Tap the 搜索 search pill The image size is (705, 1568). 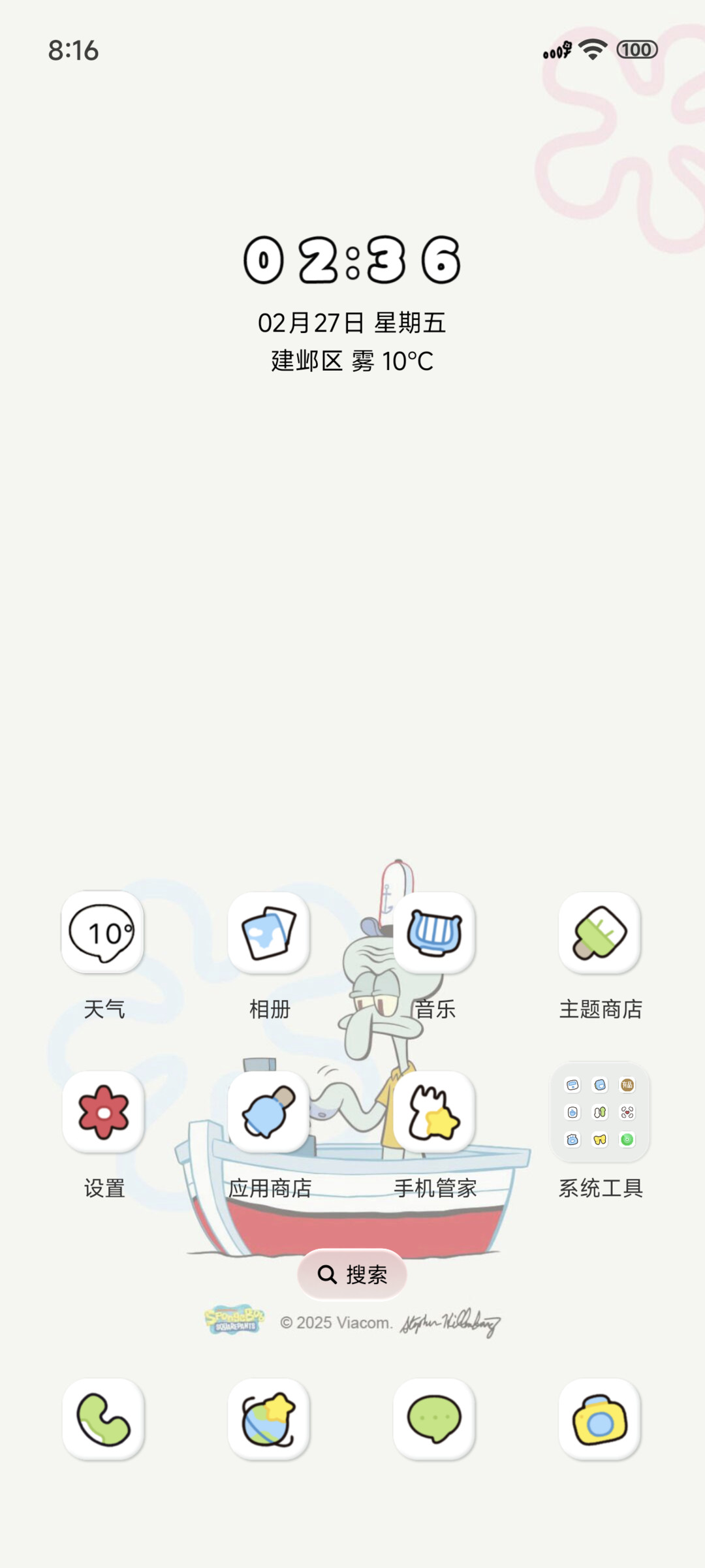pyautogui.click(x=352, y=1274)
